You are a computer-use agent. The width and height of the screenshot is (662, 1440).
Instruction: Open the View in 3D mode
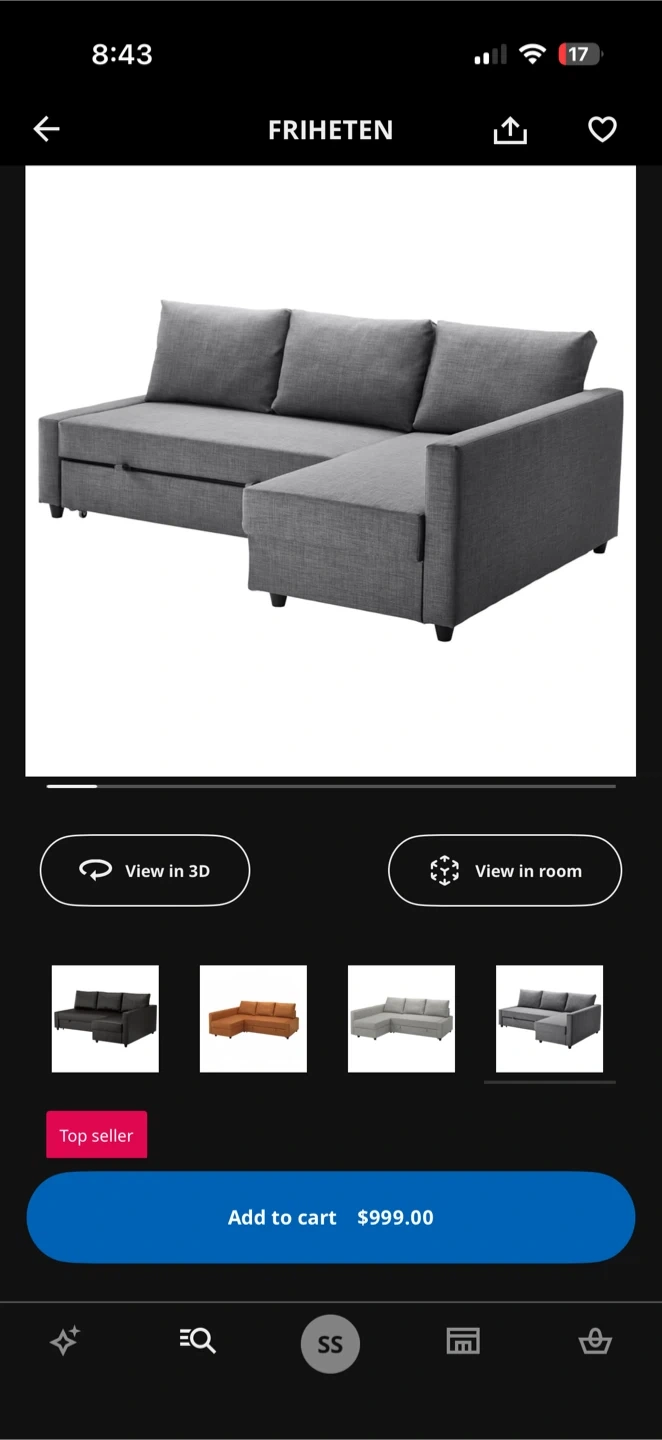point(145,871)
